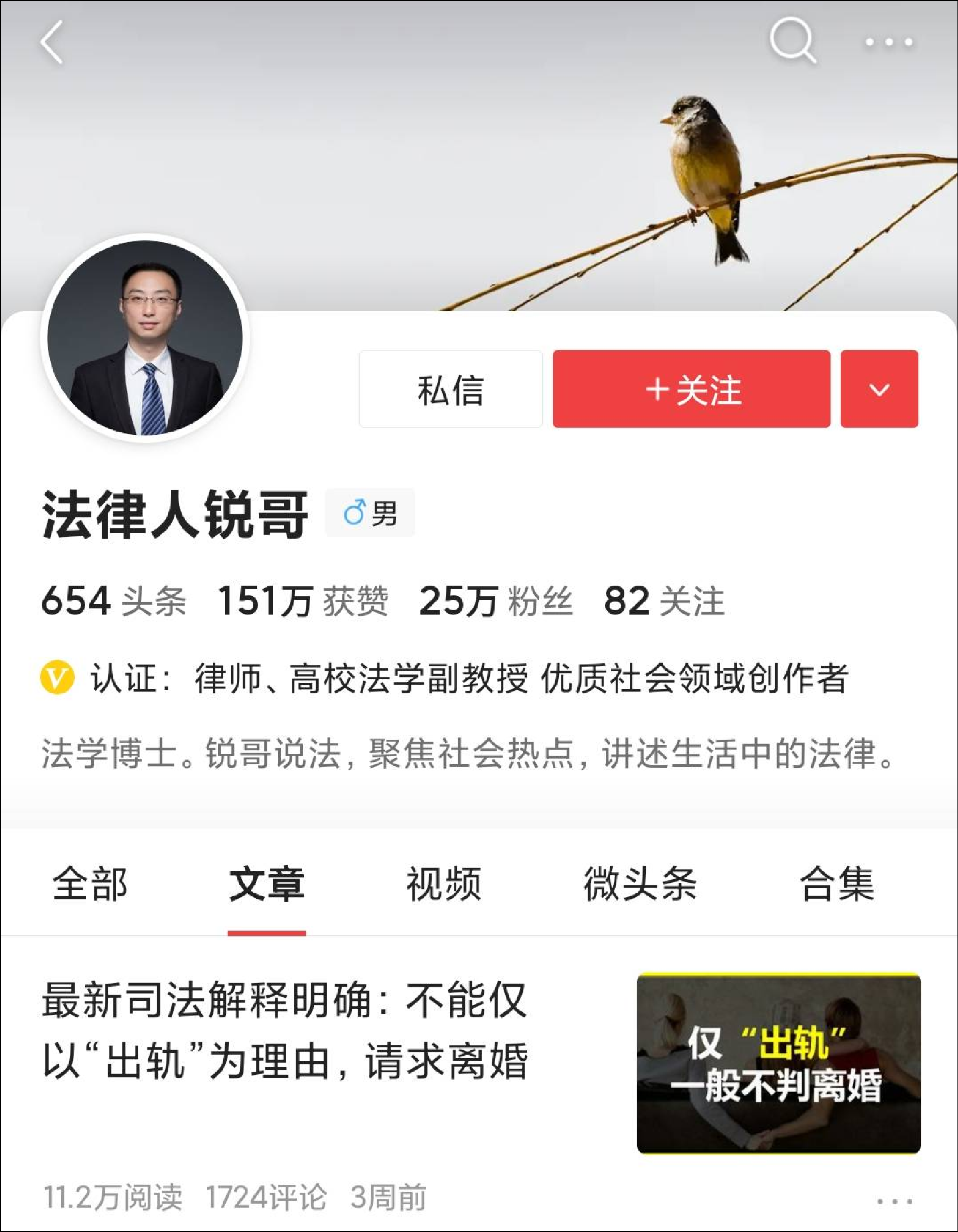Image resolution: width=958 pixels, height=1232 pixels.
Task: Tap the 仅出轨一般不判离婚 article thumbnail
Action: [778, 1063]
